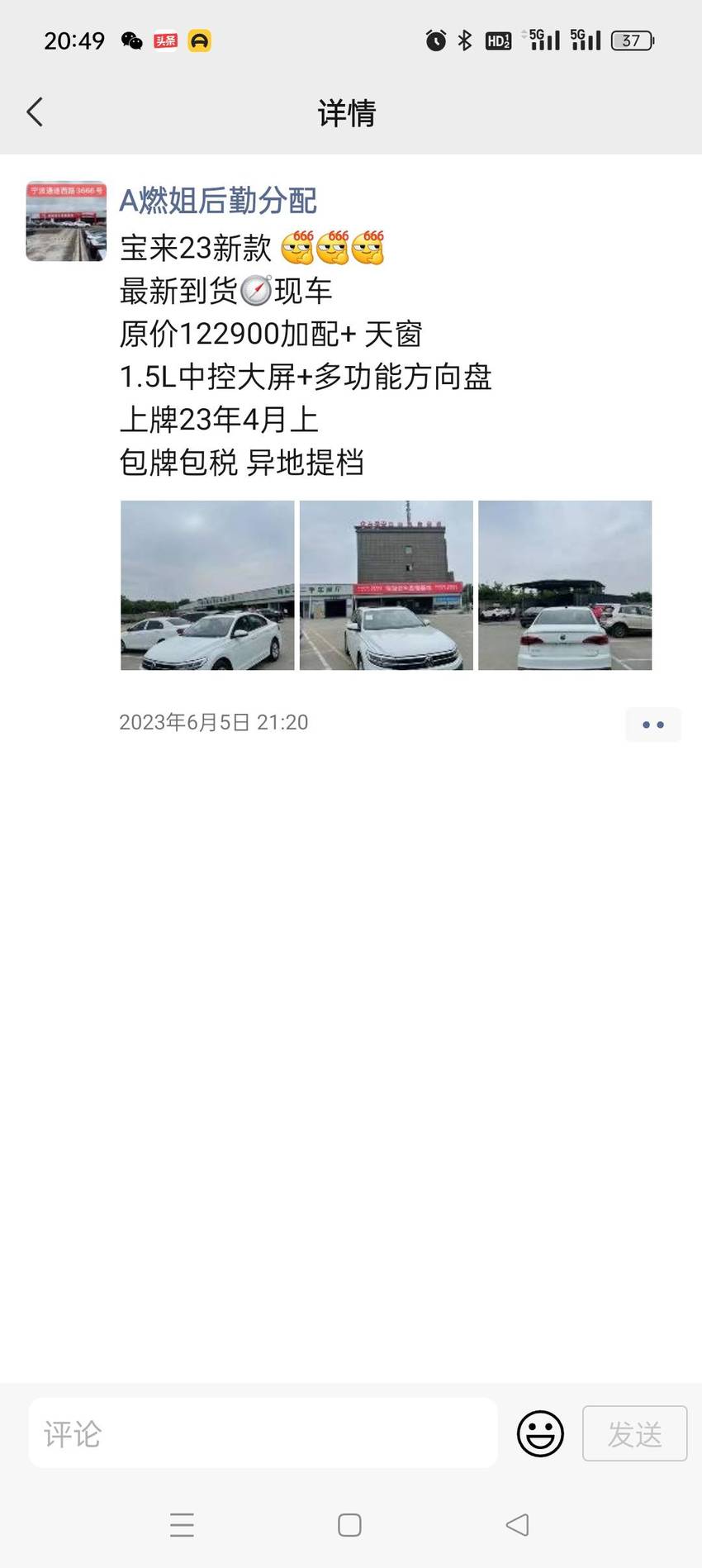View the middle car photo with building
Image resolution: width=702 pixels, height=1568 pixels.
click(387, 585)
